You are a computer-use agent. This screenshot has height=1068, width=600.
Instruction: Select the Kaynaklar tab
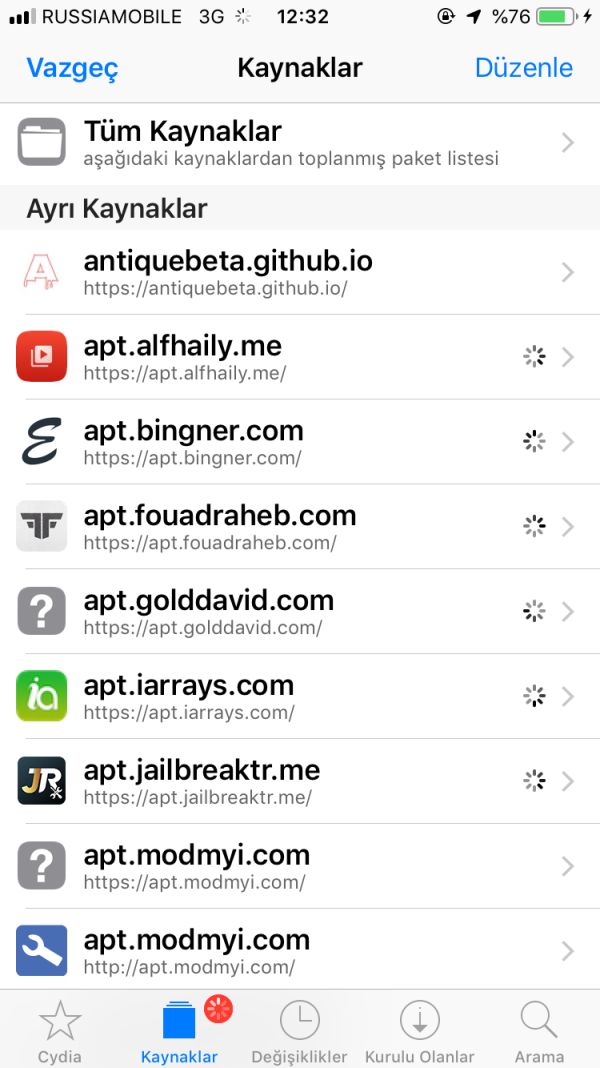coord(180,1030)
